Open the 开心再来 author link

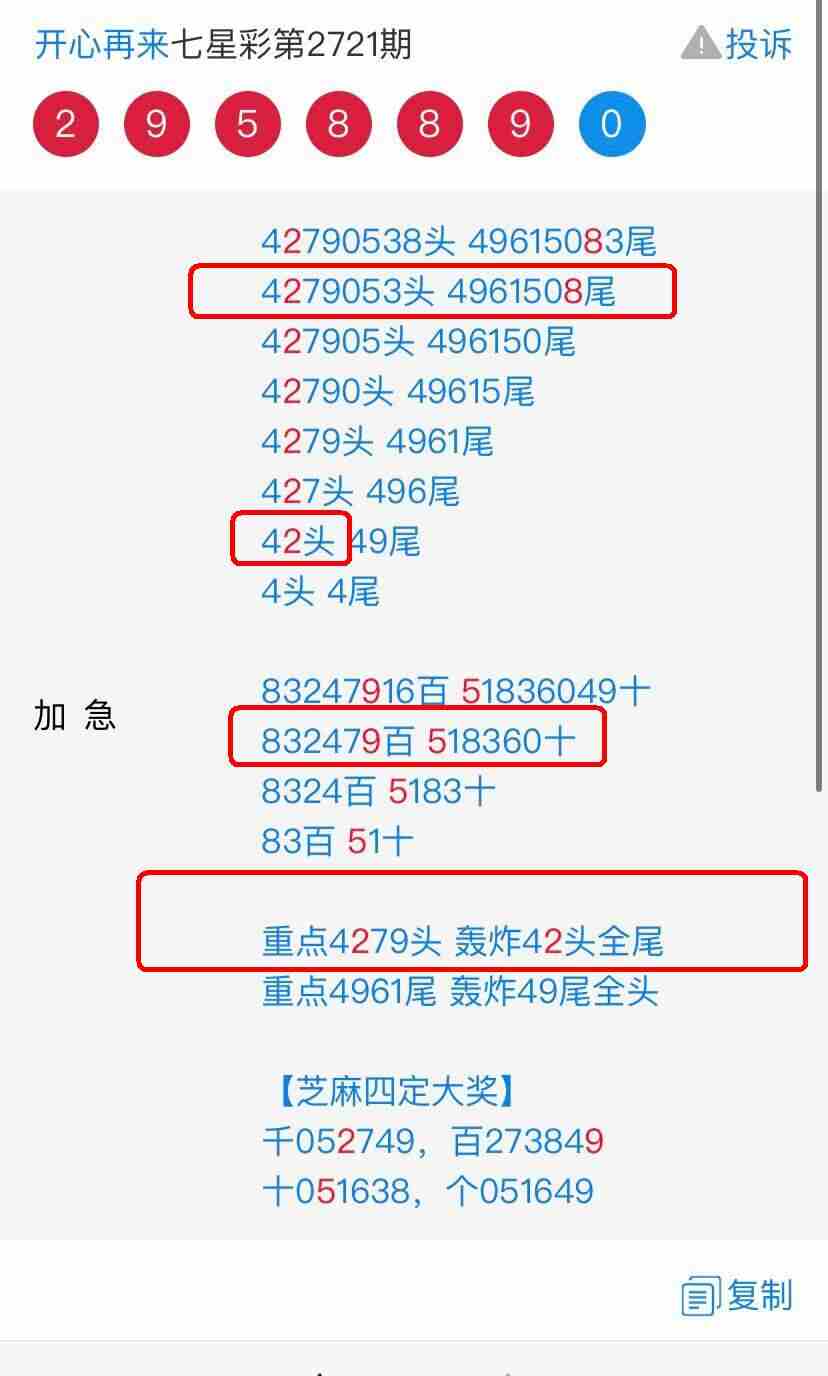pyautogui.click(x=102, y=45)
